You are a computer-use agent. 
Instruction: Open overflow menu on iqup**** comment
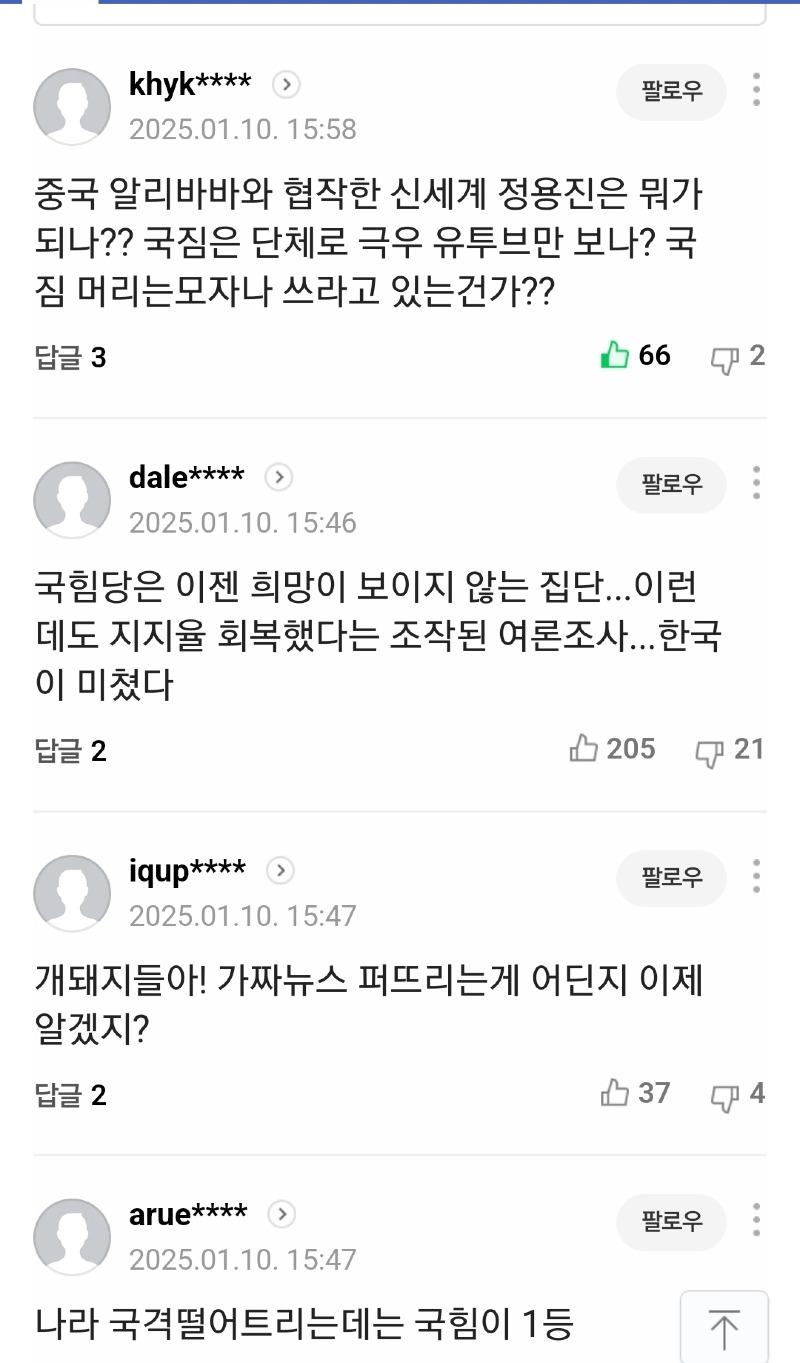tap(756, 876)
